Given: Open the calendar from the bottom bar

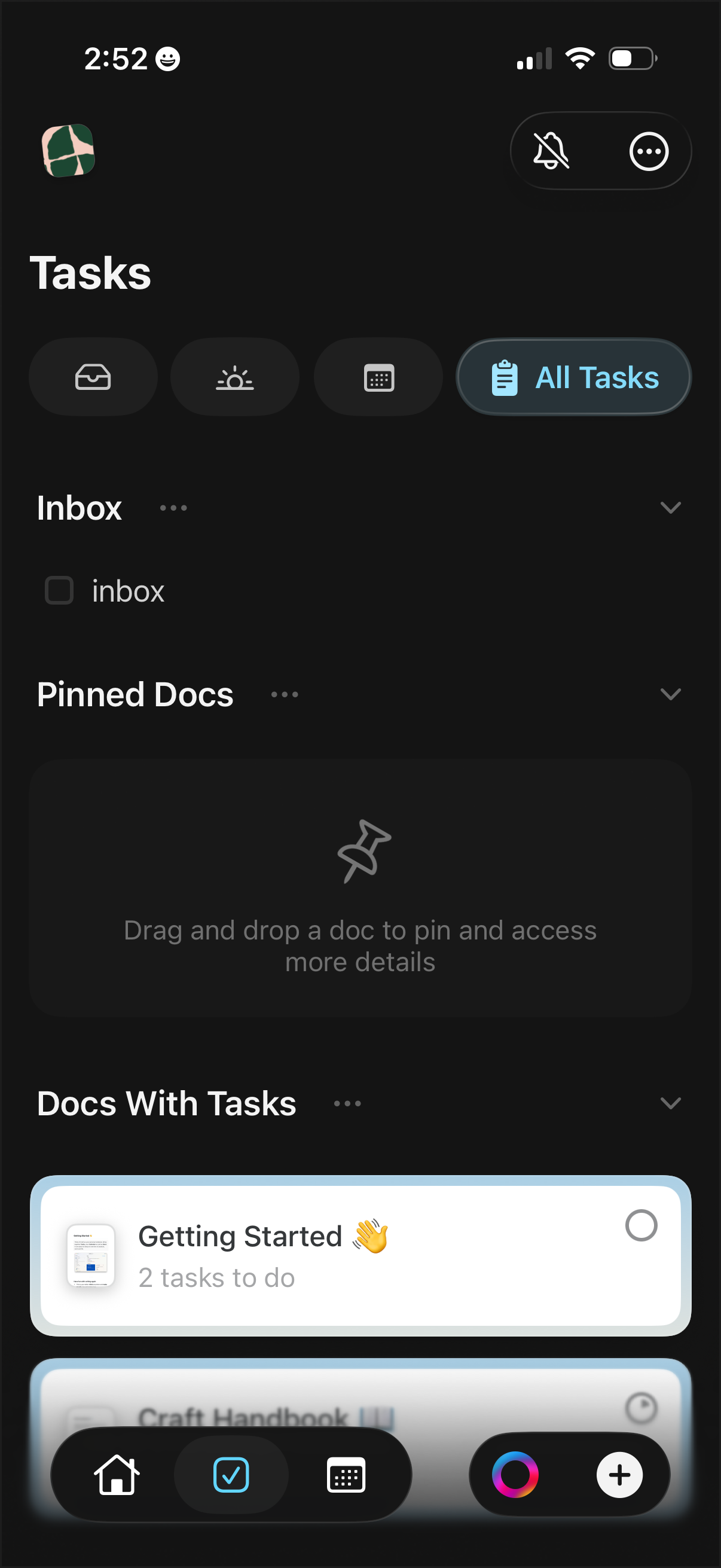Looking at the screenshot, I should coord(346,1475).
